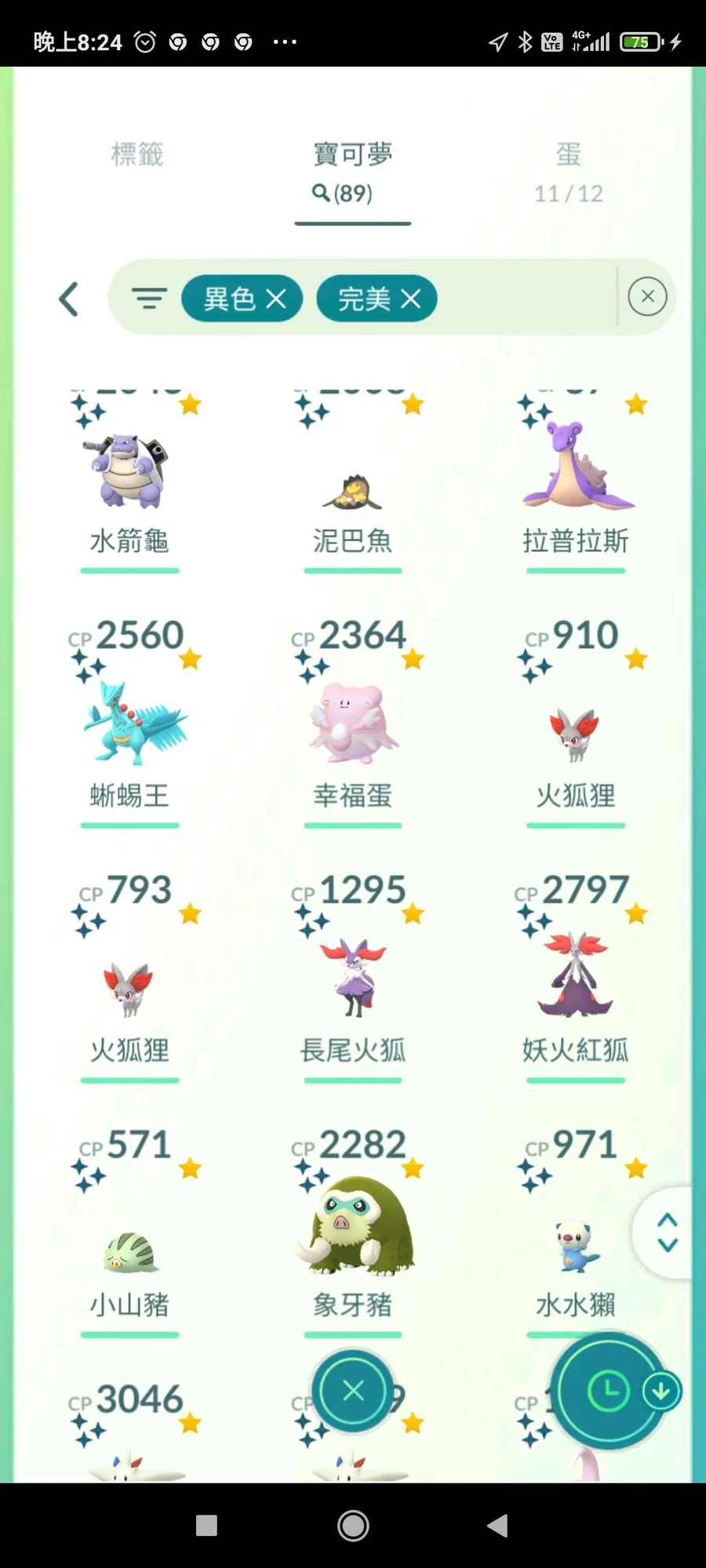
Task: Switch to the 標籤 tab
Action: click(x=137, y=154)
